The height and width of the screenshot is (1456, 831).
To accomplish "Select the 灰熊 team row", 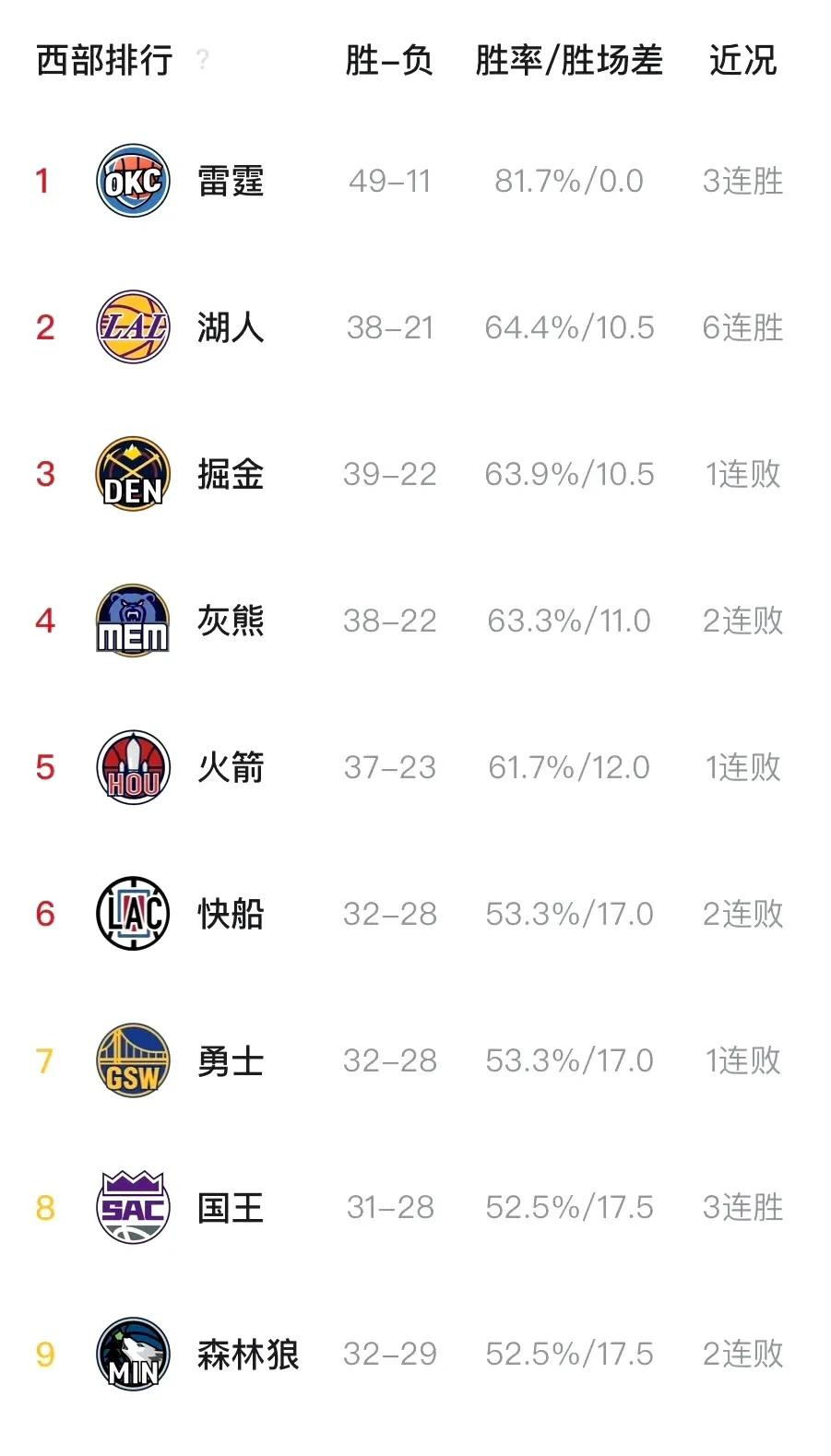I will (x=231, y=621).
